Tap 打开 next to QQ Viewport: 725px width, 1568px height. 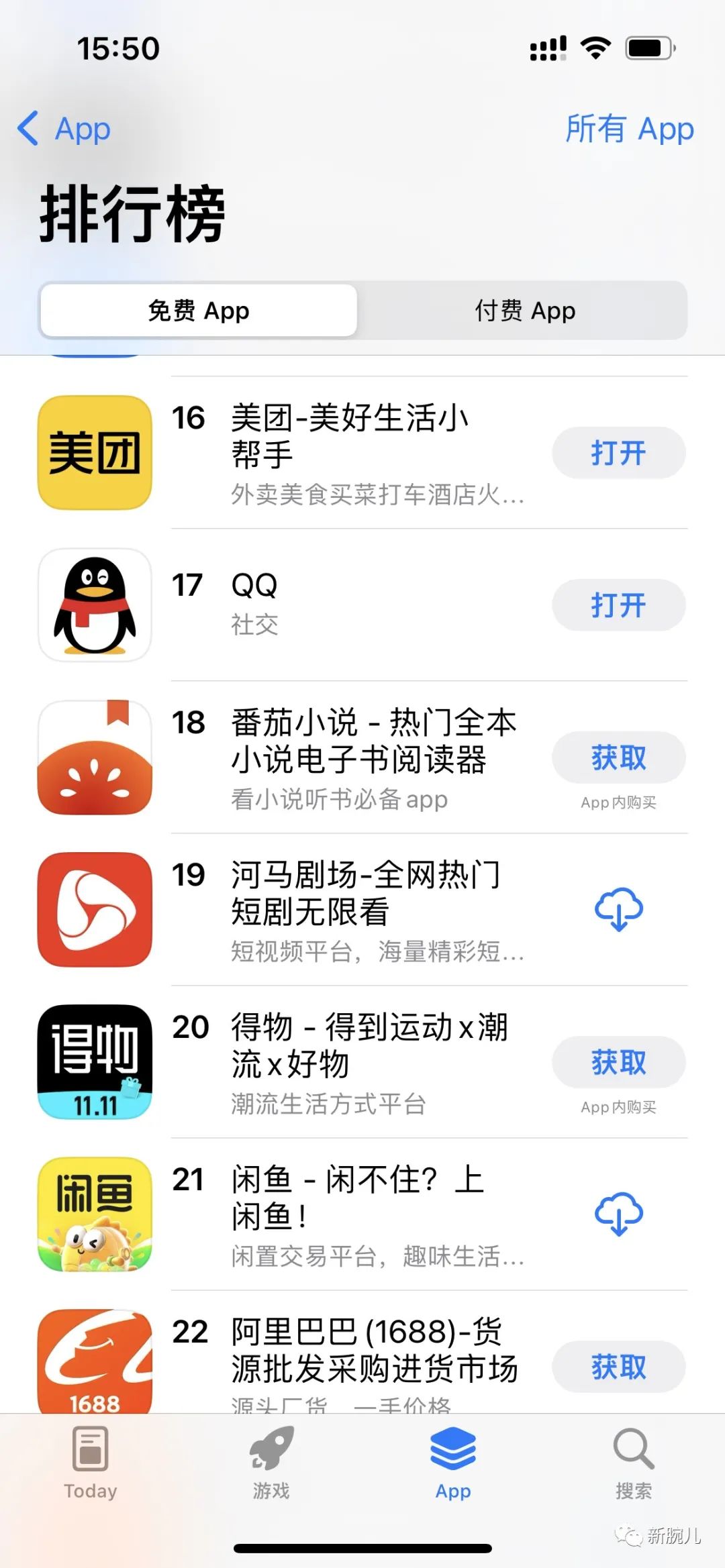pos(618,605)
